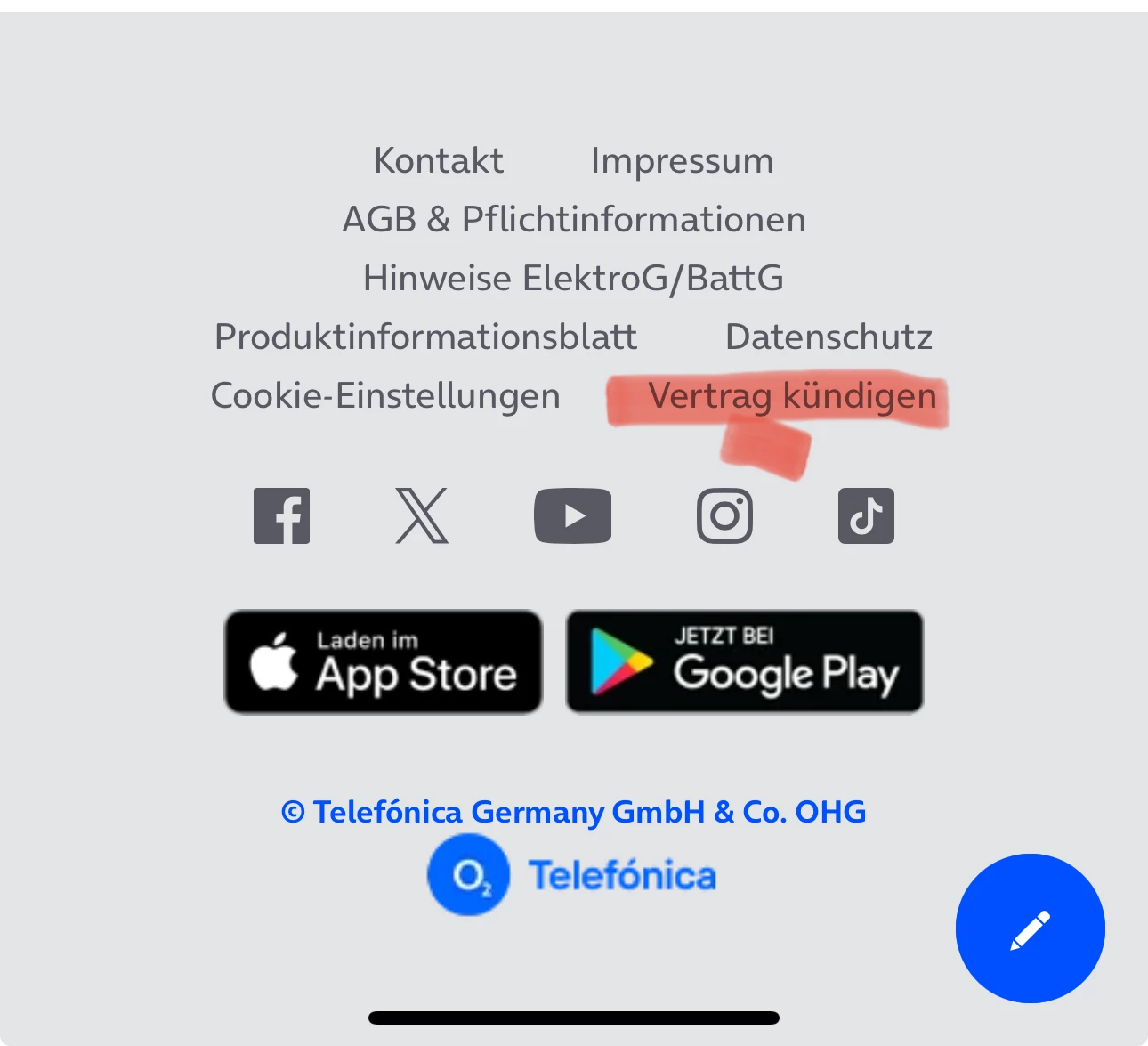The image size is (1148, 1046).
Task: Tap the Laden im App Store badge
Action: click(x=384, y=661)
